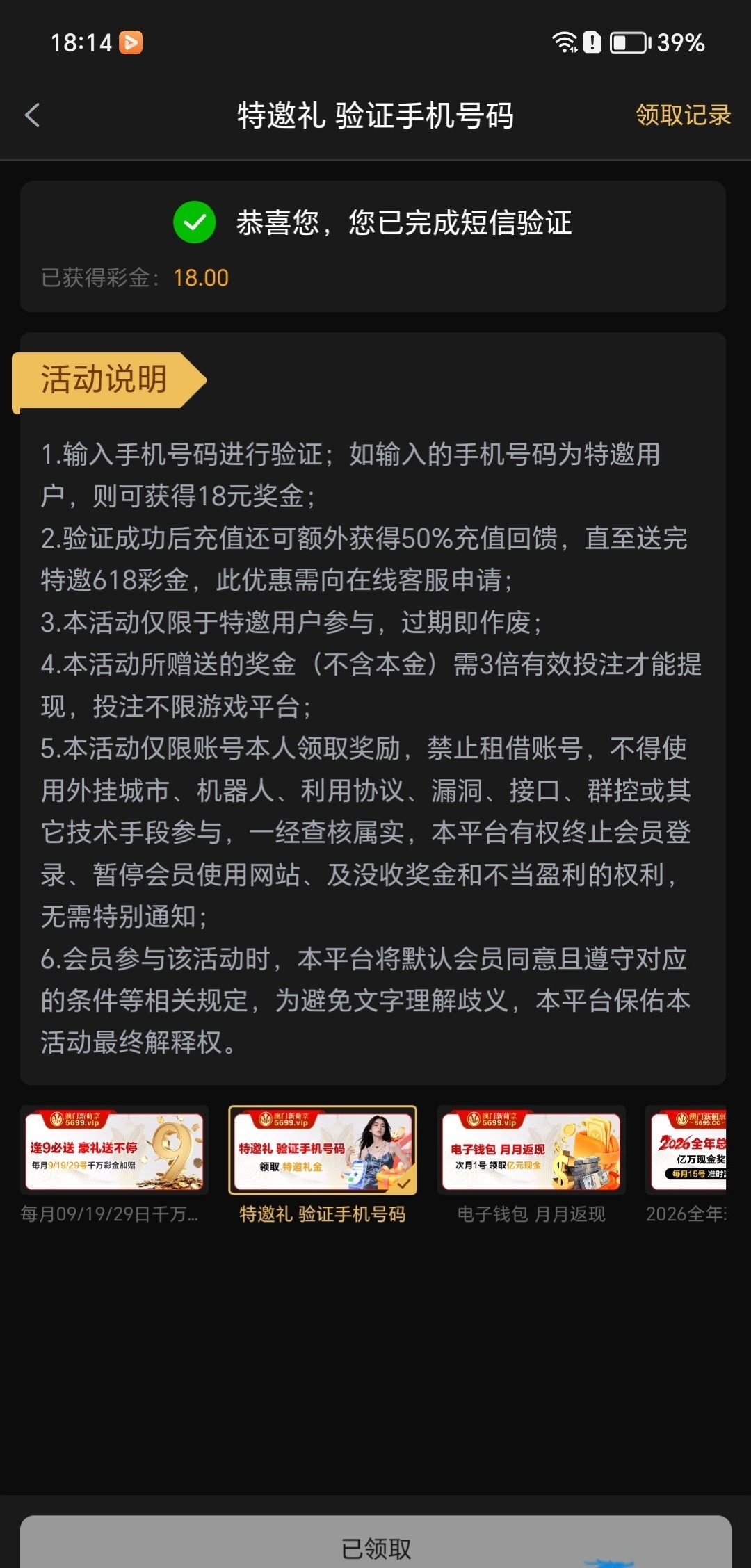Tap the 已领取 button at the bottom
The width and height of the screenshot is (751, 1568).
(375, 1546)
